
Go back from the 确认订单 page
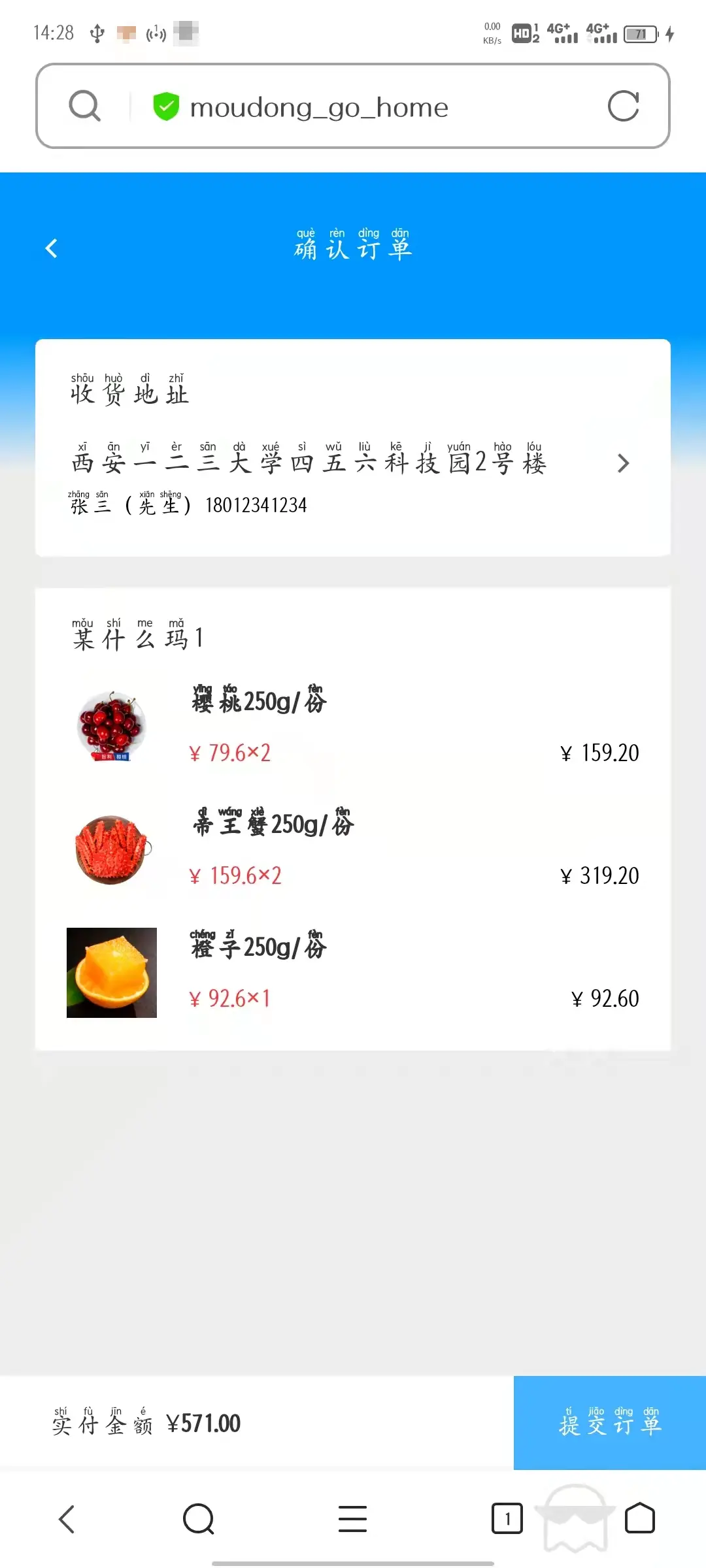point(52,248)
